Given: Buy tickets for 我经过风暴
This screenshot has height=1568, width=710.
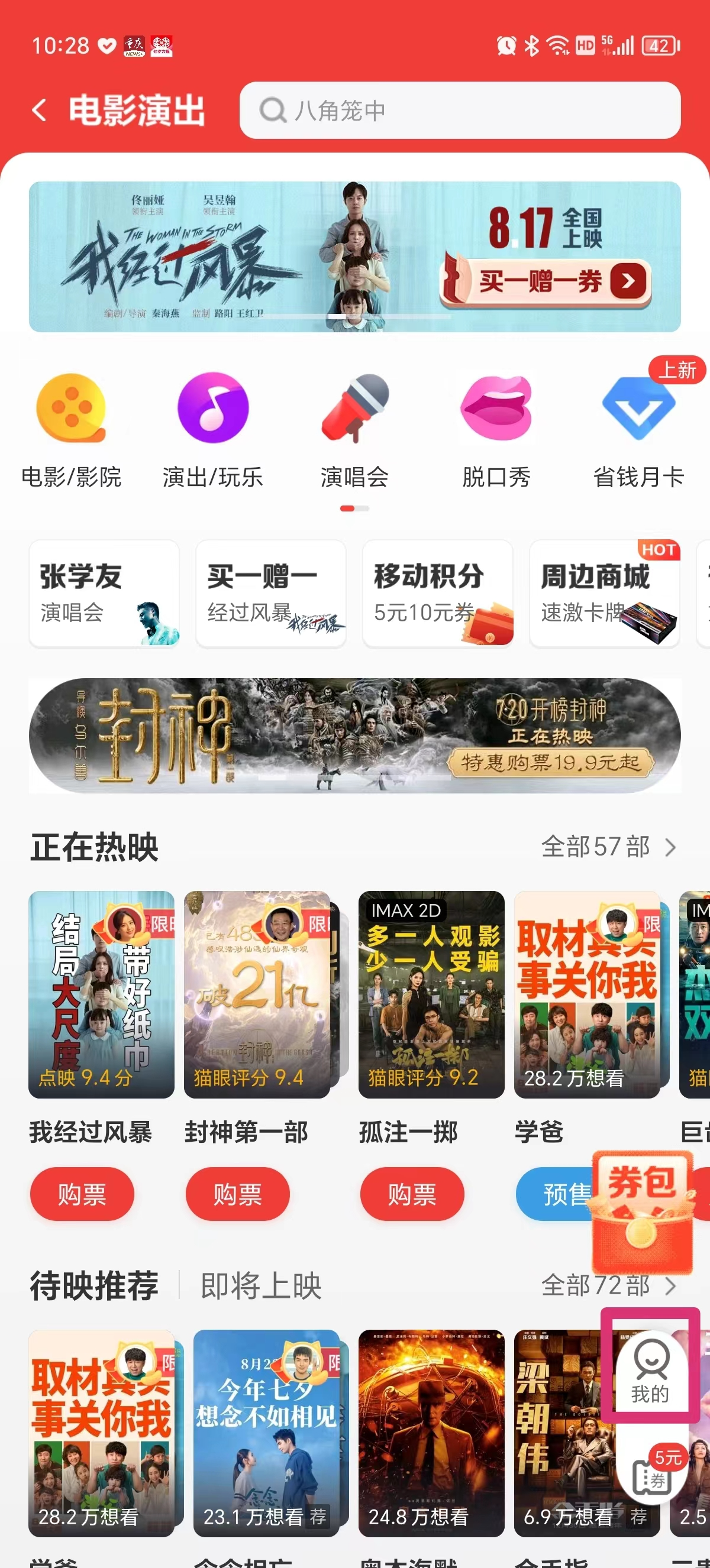Looking at the screenshot, I should pyautogui.click(x=82, y=1194).
